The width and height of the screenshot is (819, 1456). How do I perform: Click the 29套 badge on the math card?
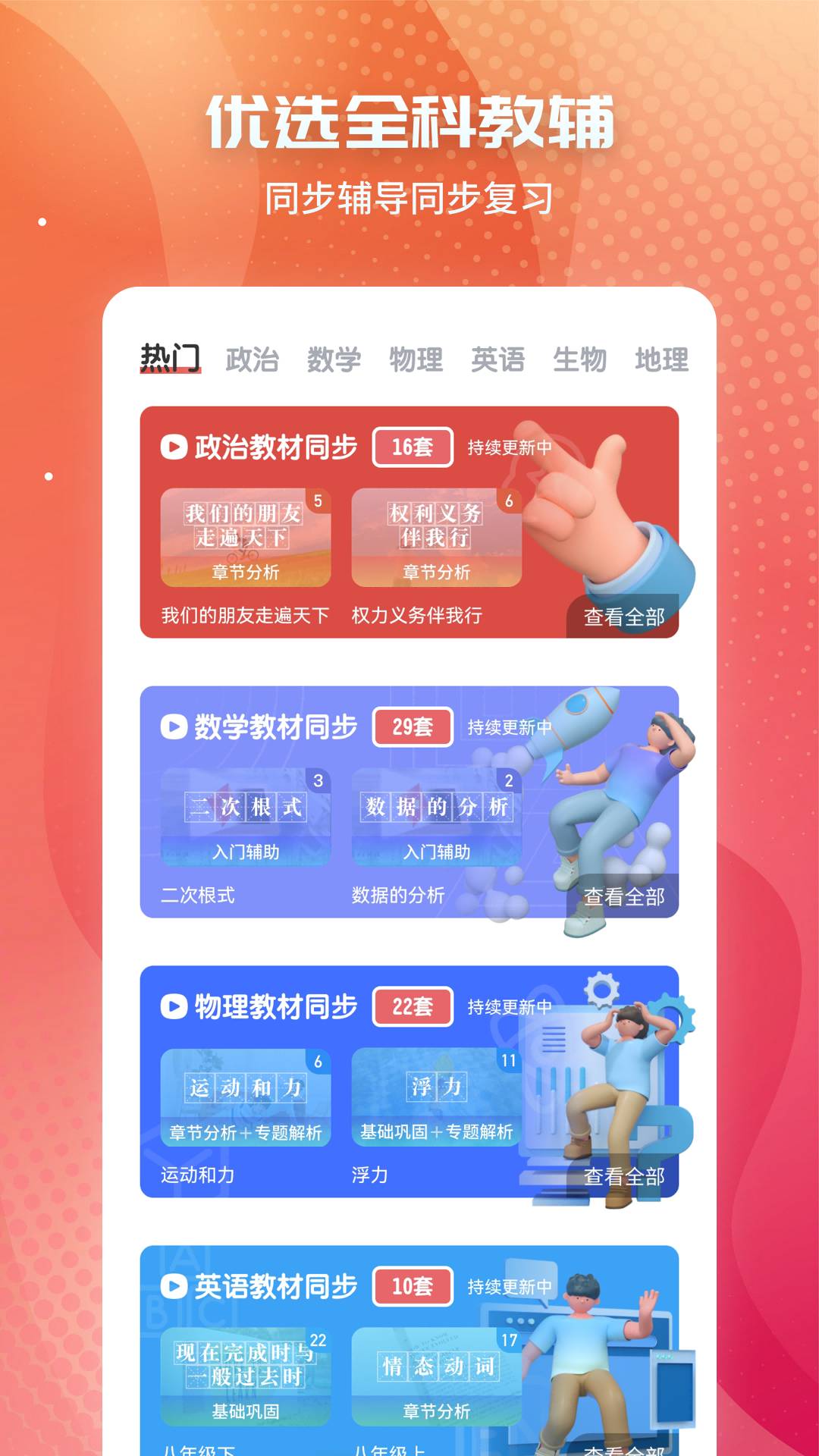412,726
